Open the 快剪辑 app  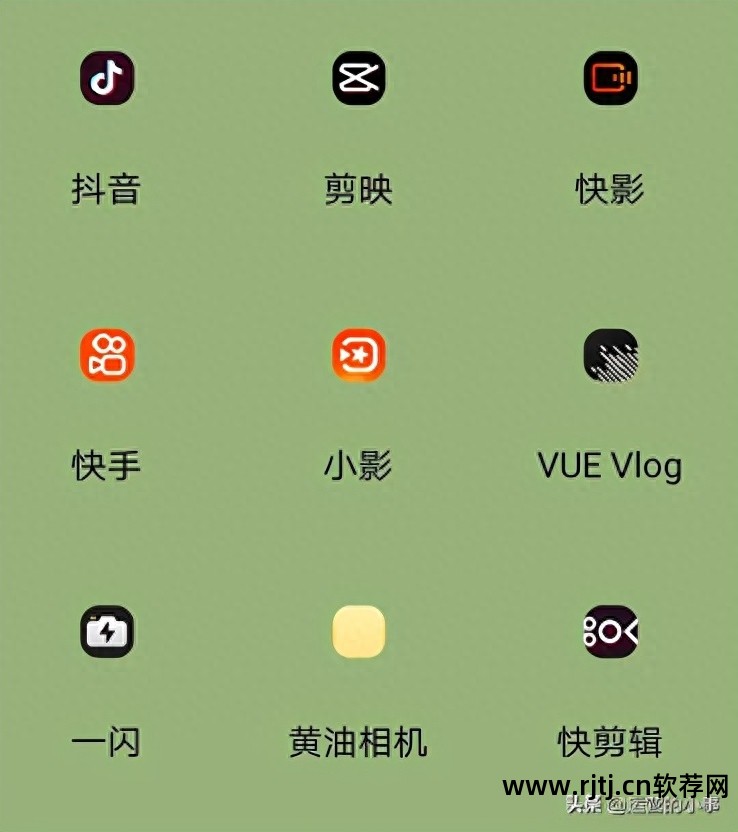(x=611, y=632)
